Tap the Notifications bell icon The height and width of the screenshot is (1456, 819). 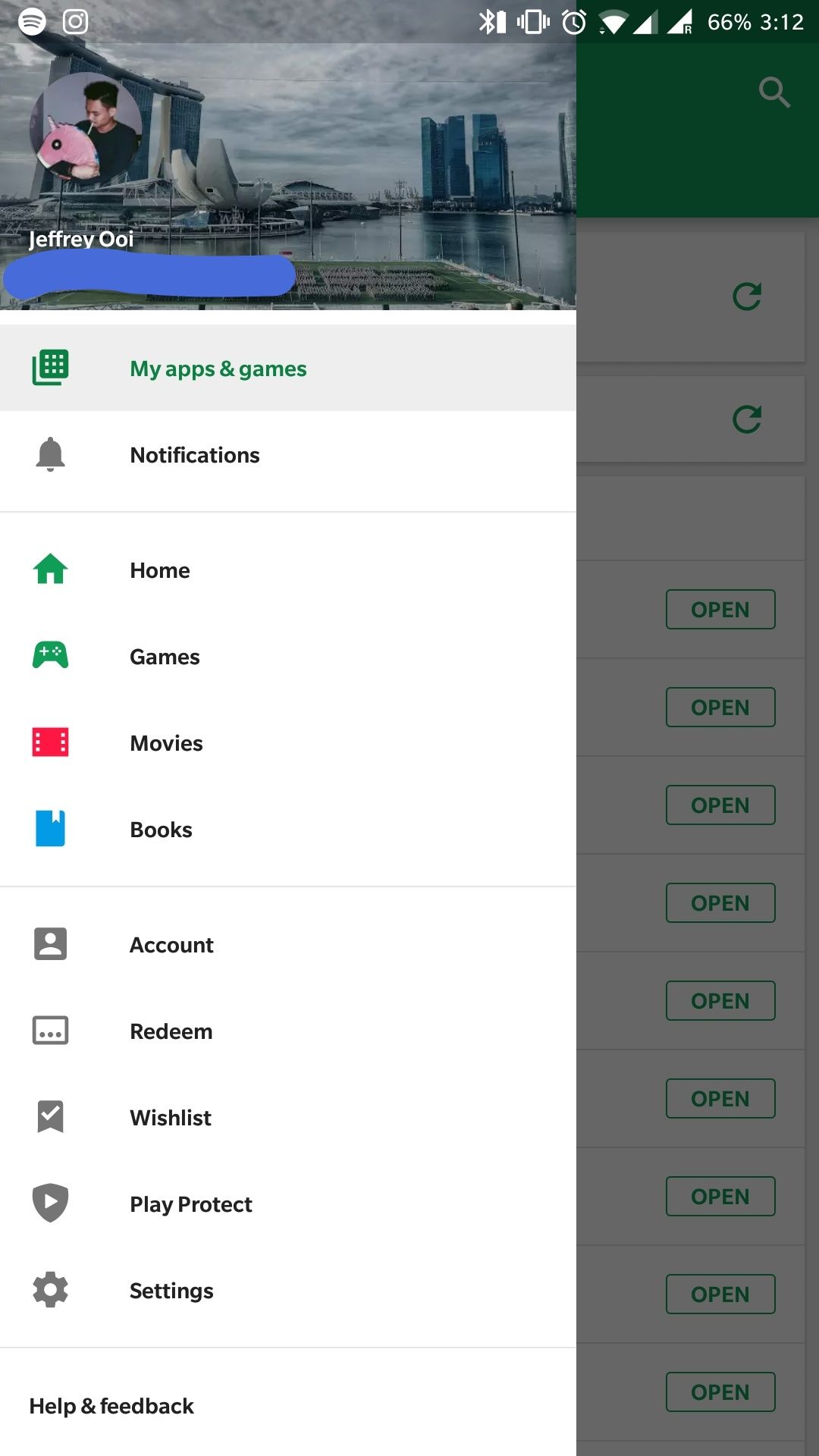(x=50, y=453)
